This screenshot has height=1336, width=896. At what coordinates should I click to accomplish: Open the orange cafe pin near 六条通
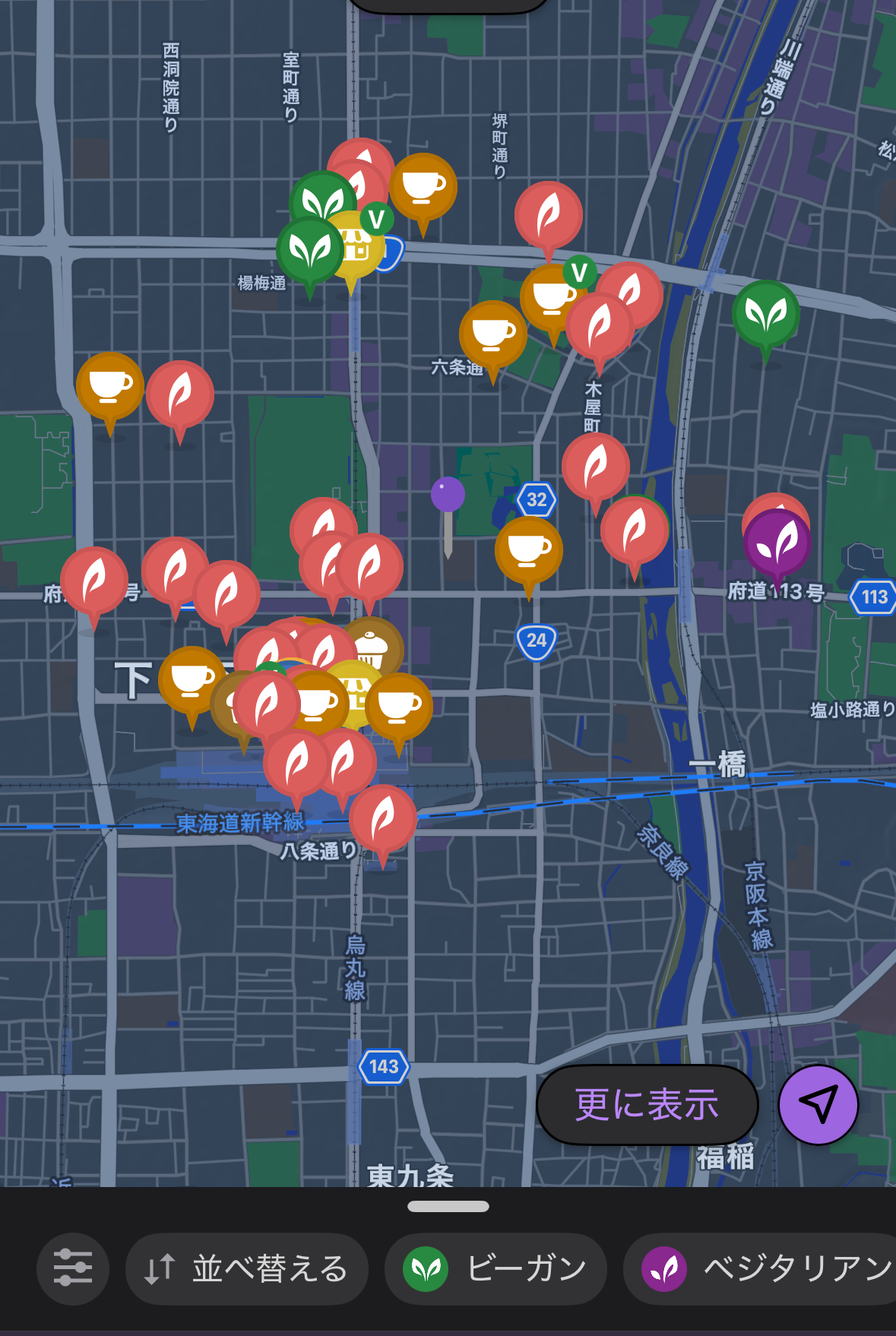tap(493, 334)
